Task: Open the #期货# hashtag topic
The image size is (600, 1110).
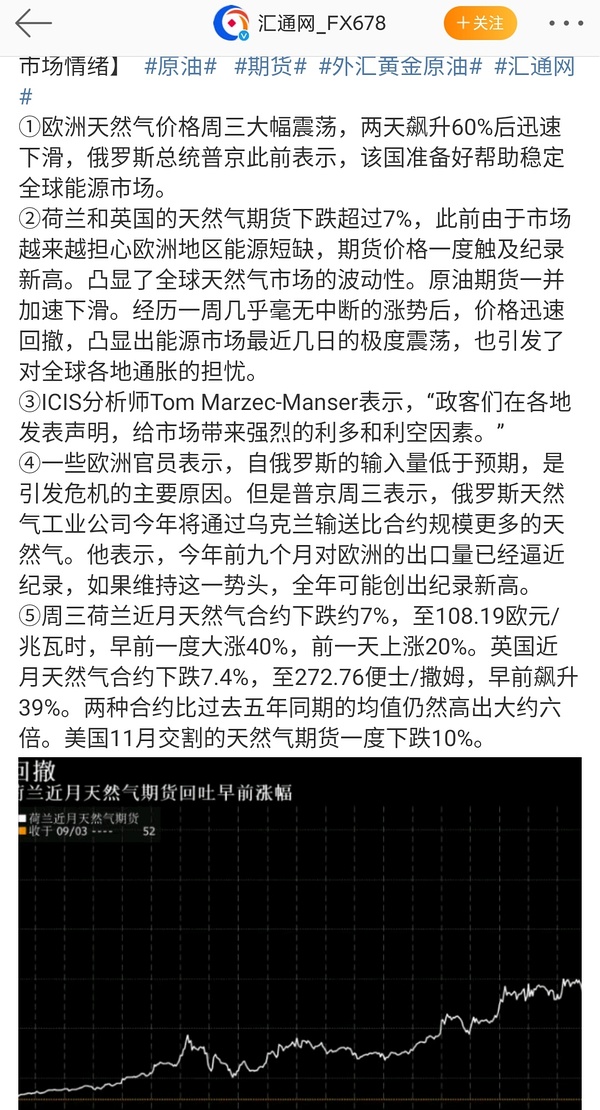Action: point(270,67)
